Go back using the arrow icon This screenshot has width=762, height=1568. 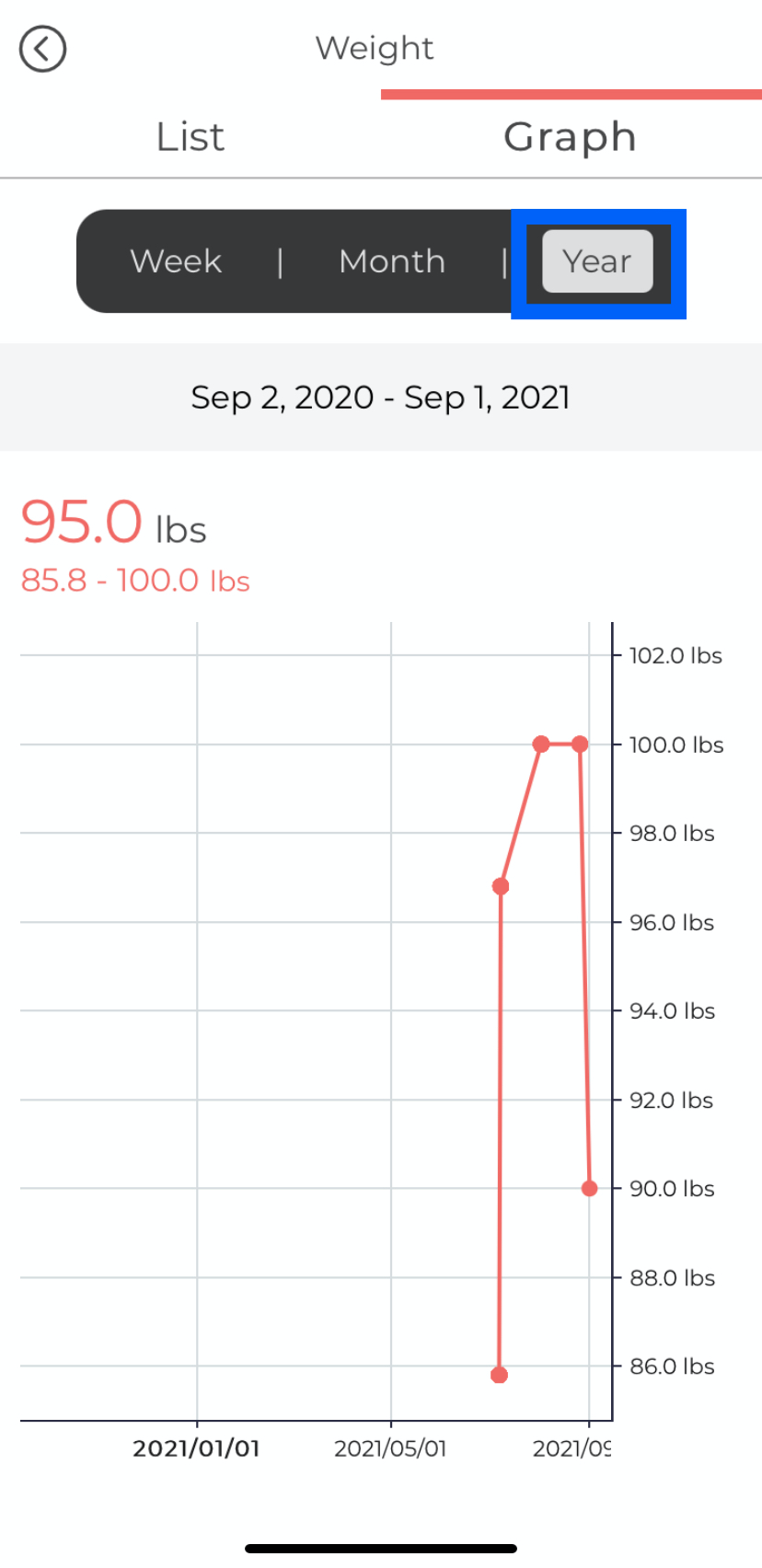42,49
